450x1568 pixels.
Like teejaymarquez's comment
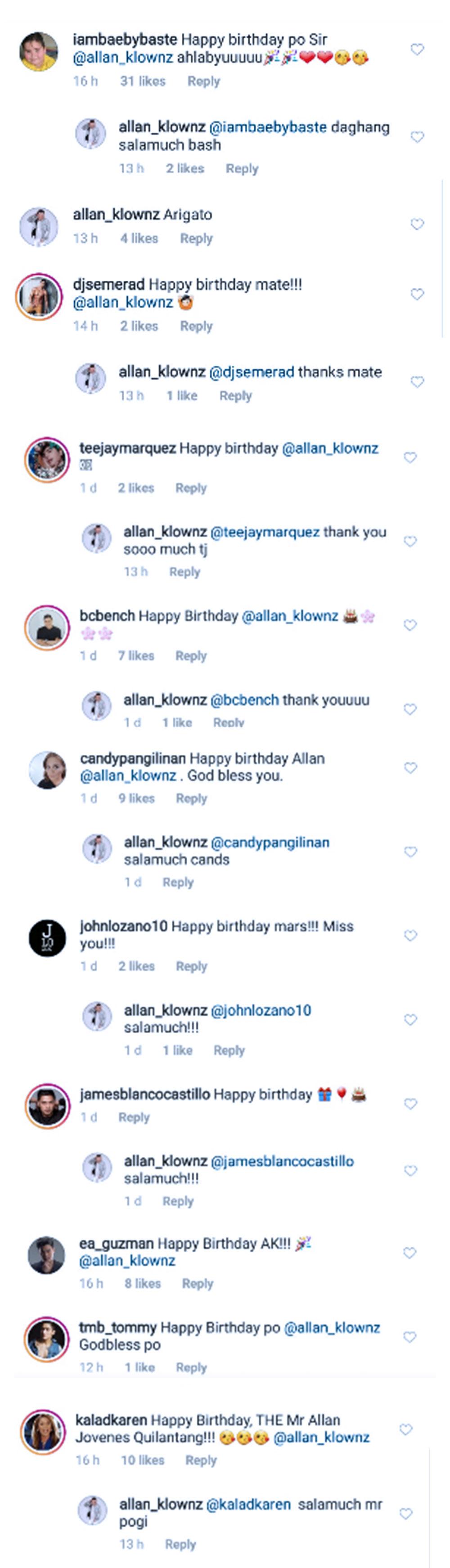point(410,457)
